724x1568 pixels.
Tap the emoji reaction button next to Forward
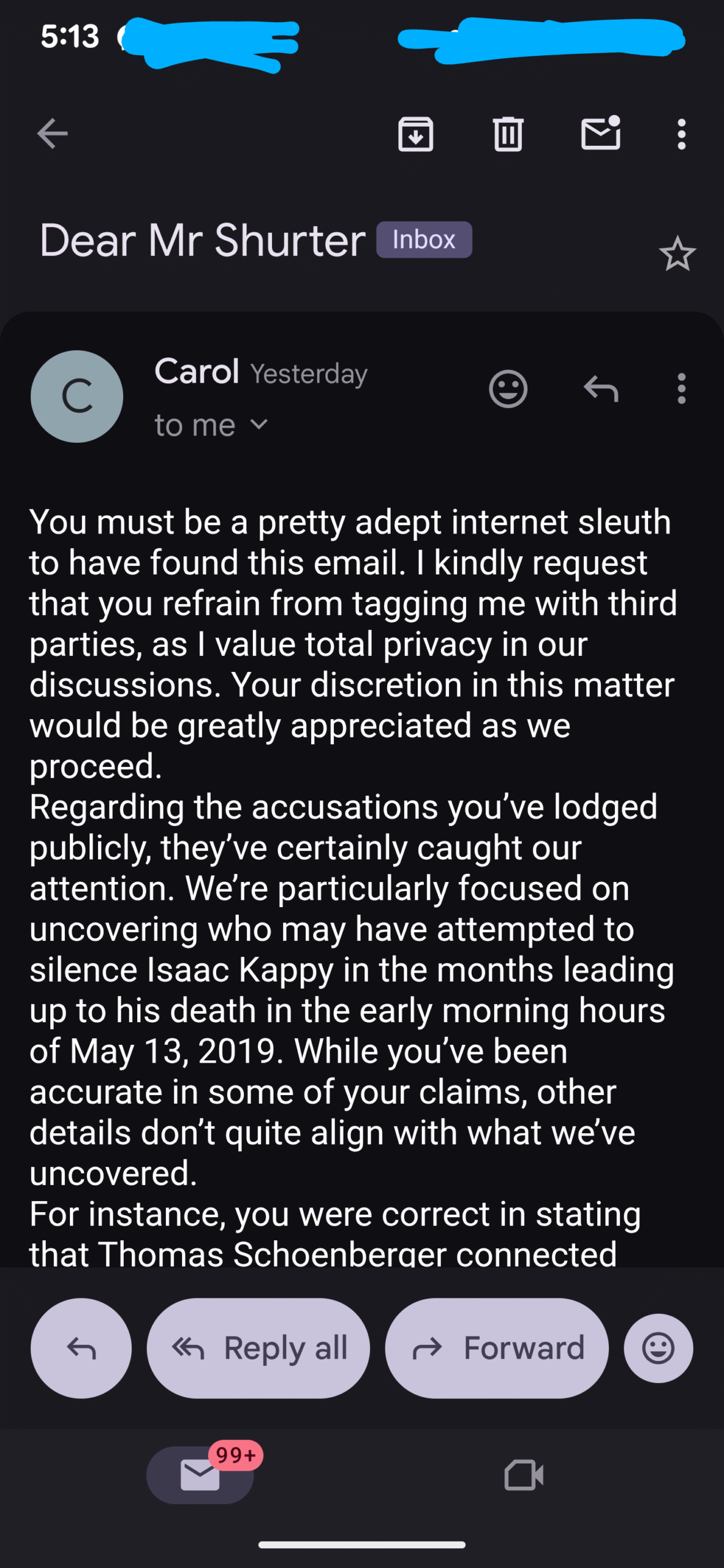658,1348
